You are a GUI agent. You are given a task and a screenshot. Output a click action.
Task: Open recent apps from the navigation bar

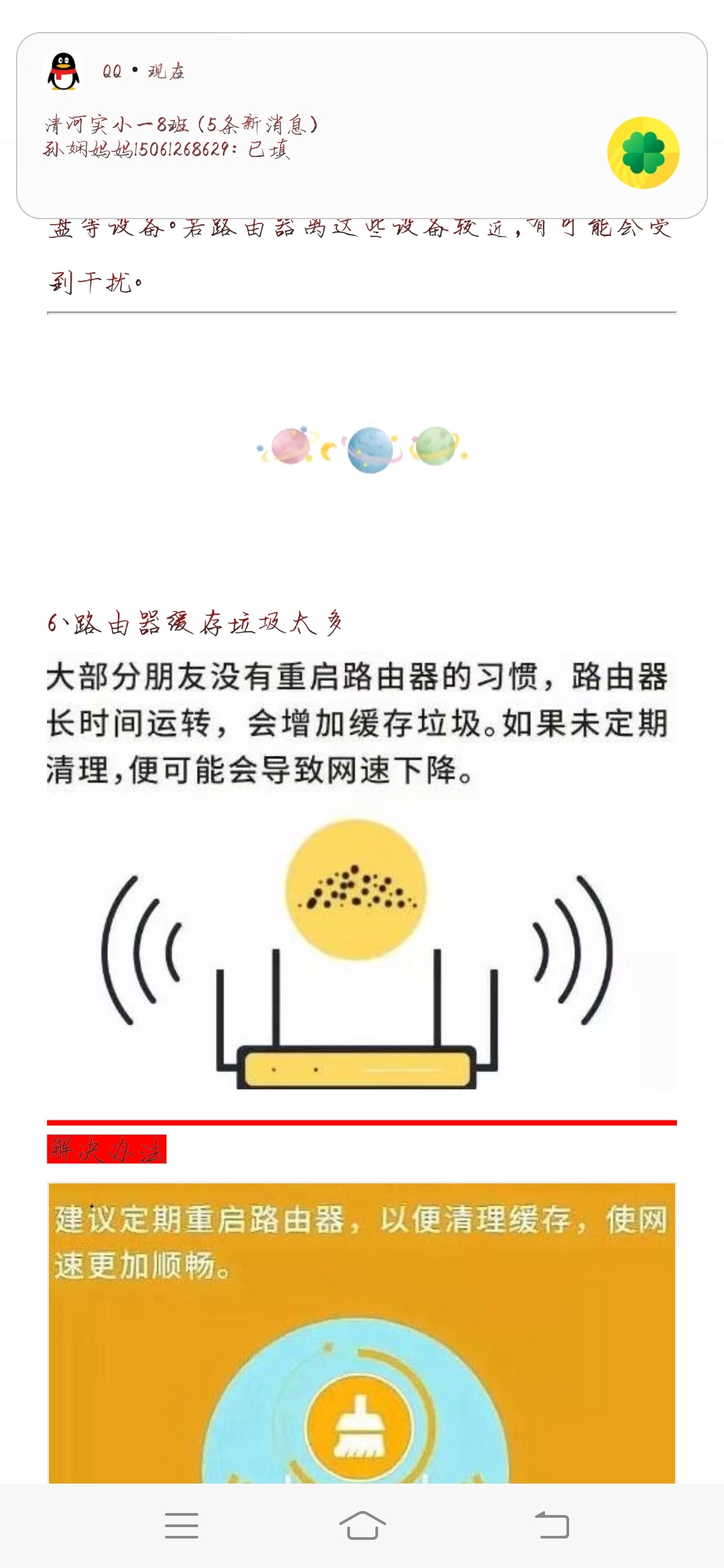[182, 1526]
